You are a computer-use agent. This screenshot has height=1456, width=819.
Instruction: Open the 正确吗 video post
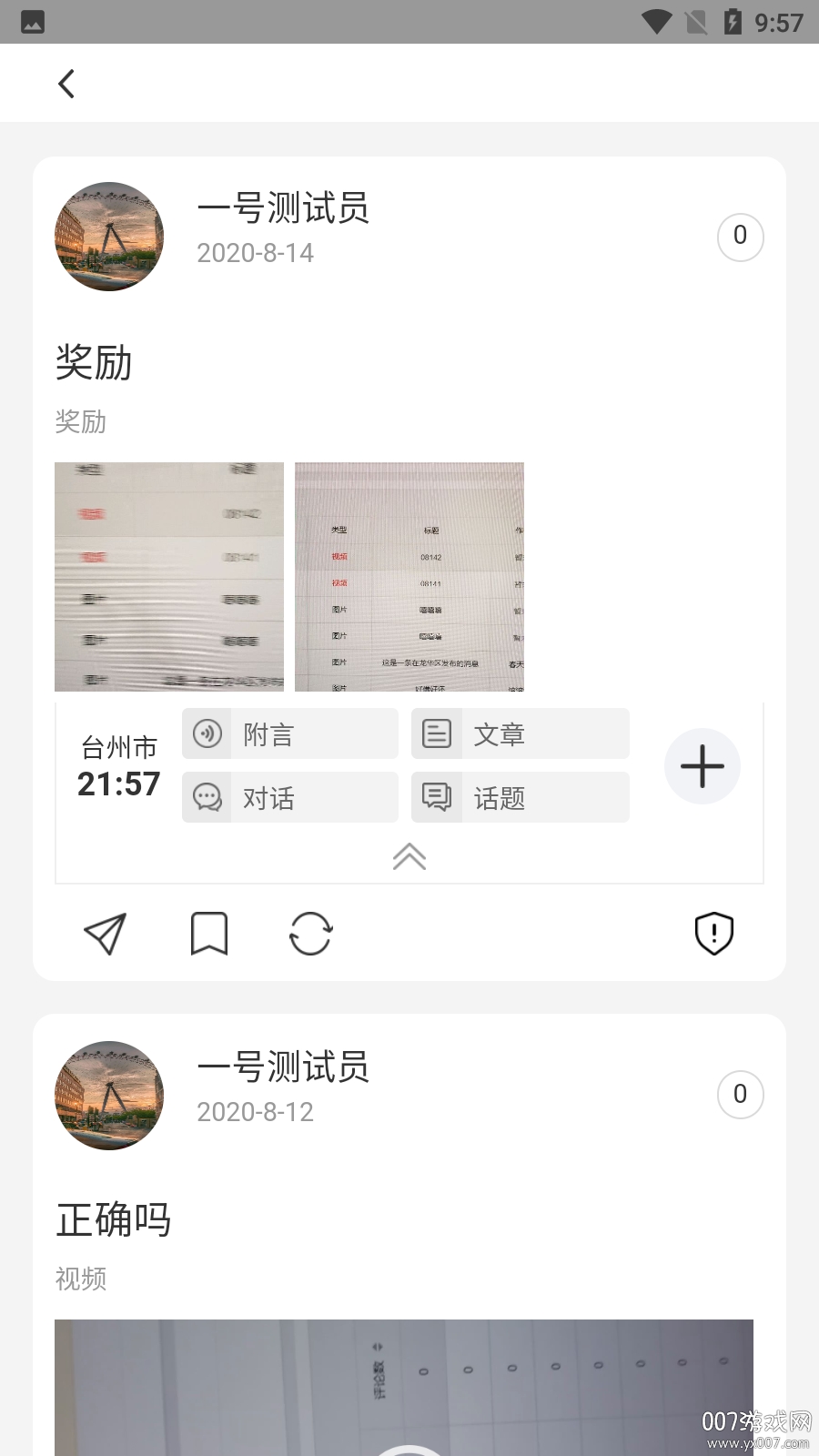click(116, 1220)
